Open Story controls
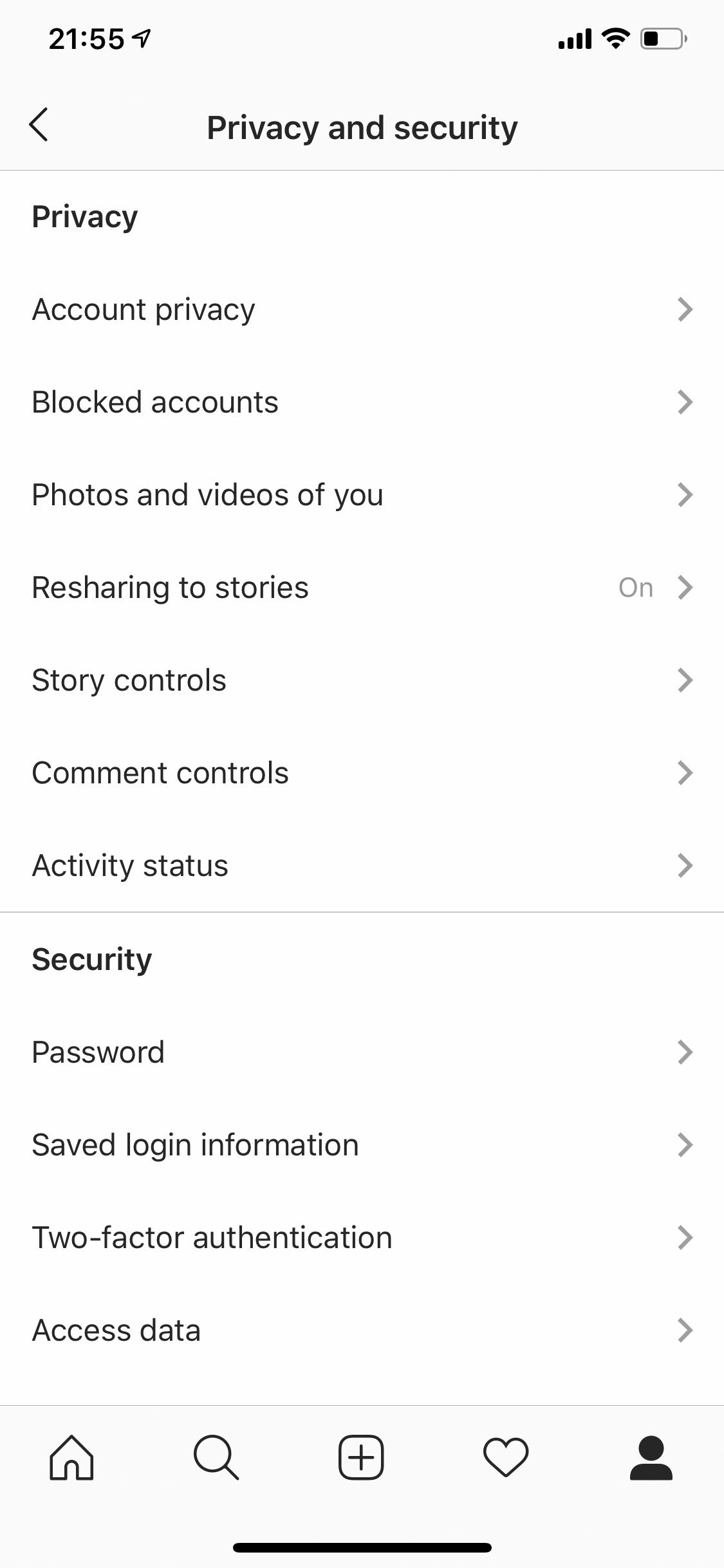Viewport: 724px width, 1568px height. 362,680
